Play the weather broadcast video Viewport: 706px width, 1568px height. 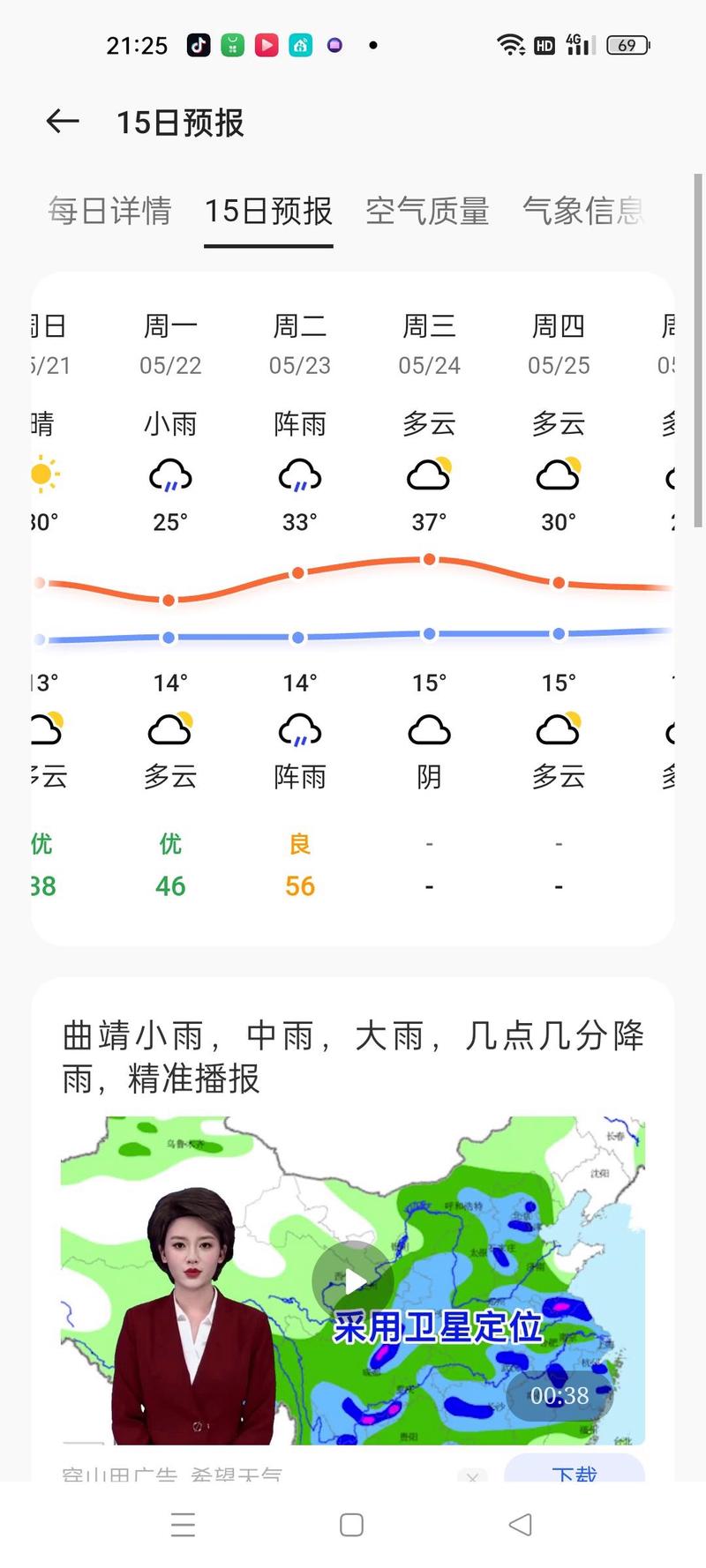coord(353,1281)
